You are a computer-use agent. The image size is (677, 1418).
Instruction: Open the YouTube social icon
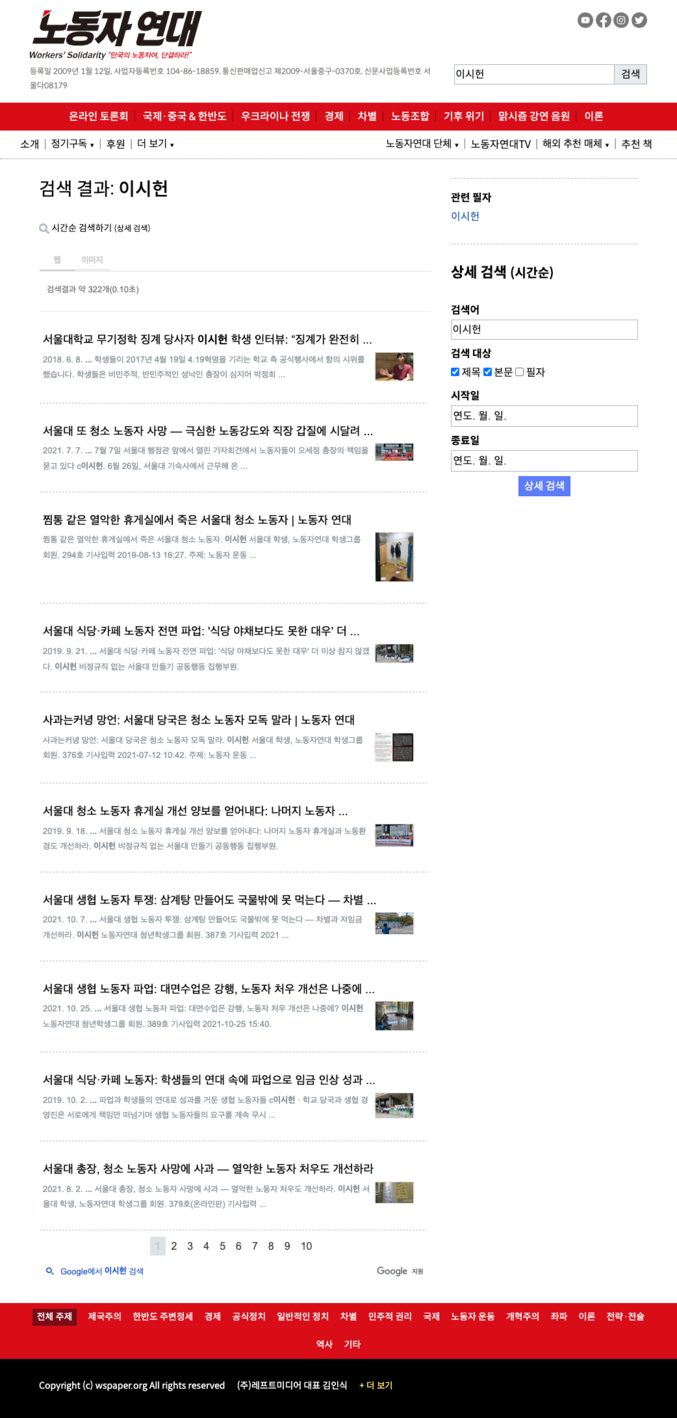coord(586,20)
